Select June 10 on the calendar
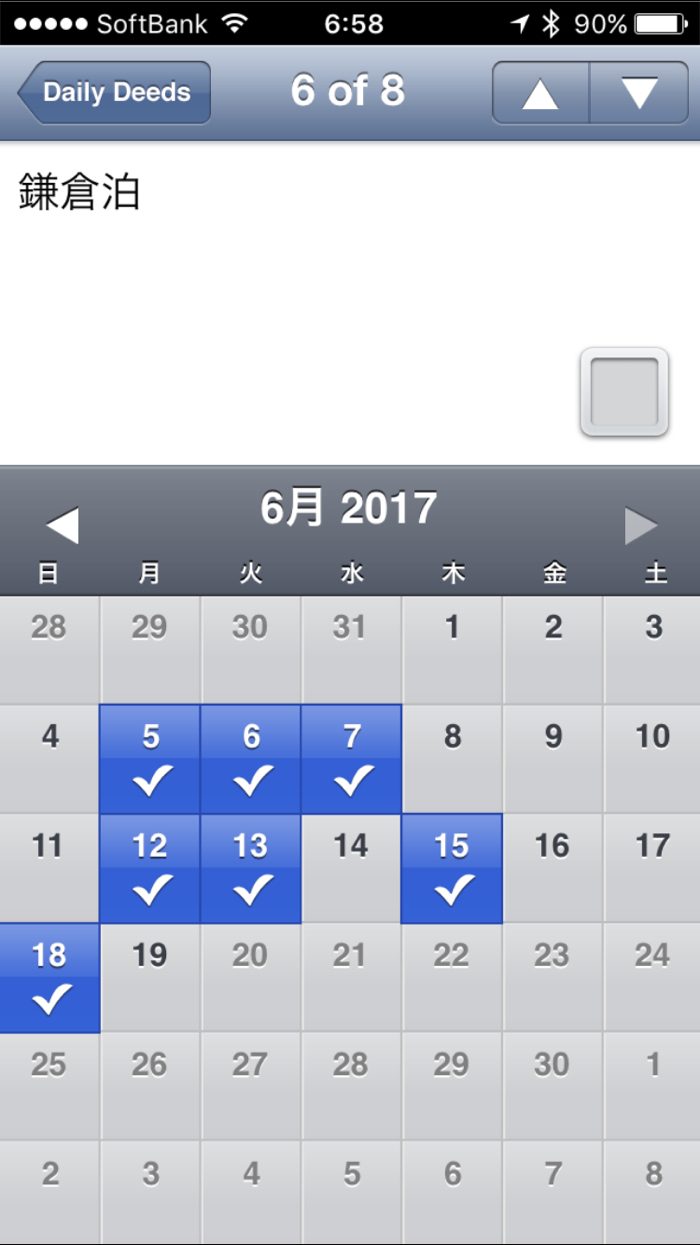The height and width of the screenshot is (1245, 700). point(652,759)
